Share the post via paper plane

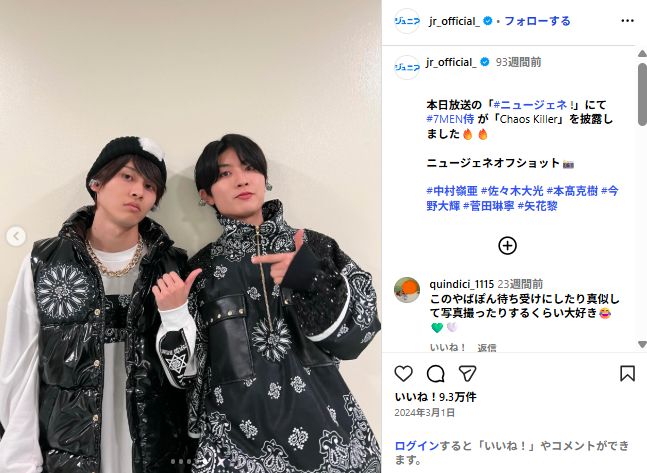(467, 373)
